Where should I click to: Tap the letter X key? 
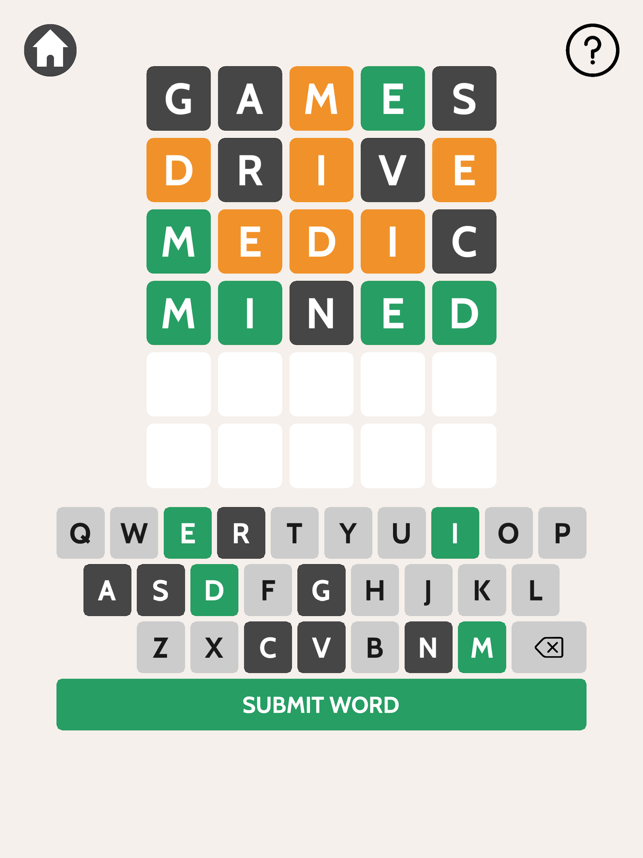214,648
